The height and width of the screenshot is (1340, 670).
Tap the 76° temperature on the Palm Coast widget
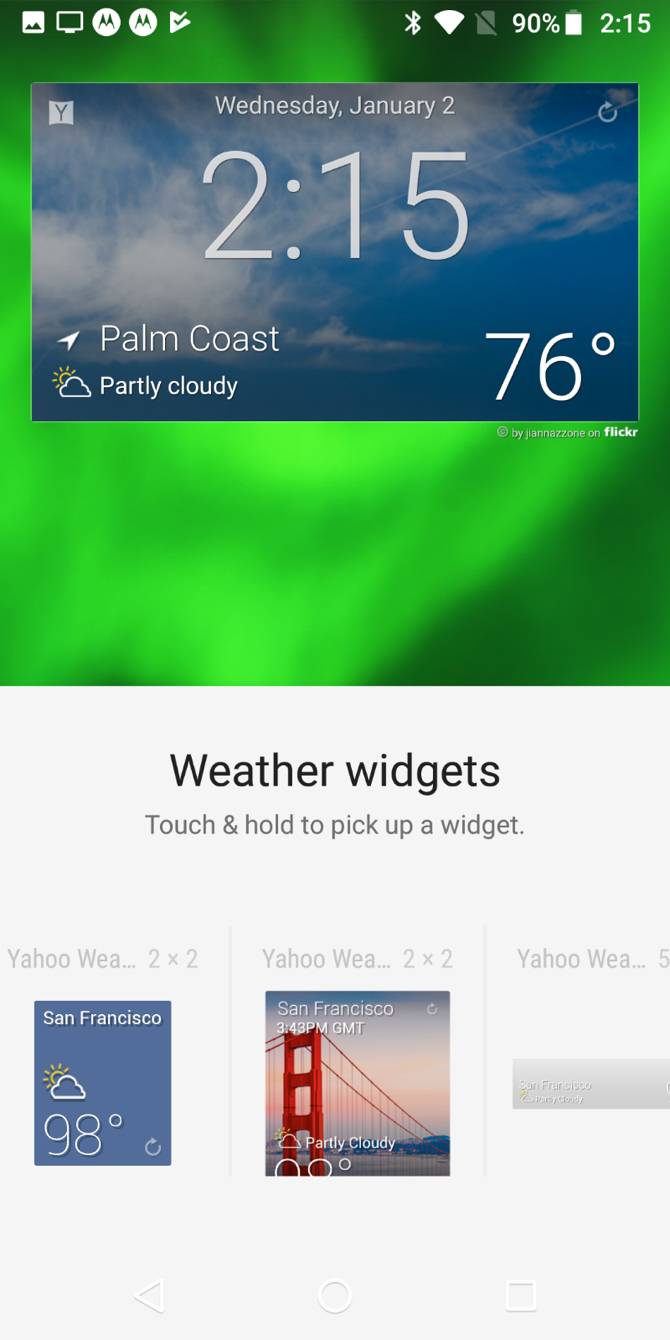click(550, 366)
